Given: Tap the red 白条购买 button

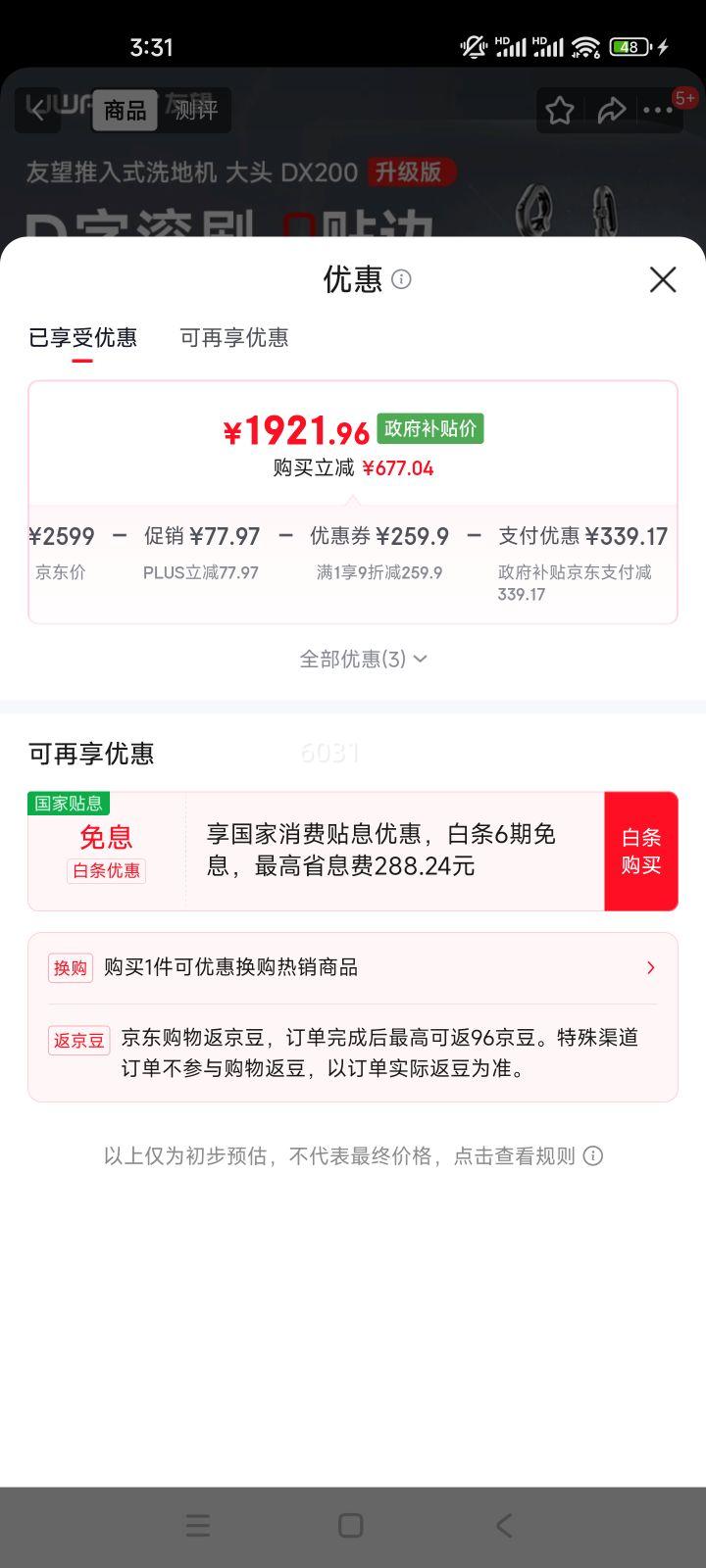Looking at the screenshot, I should coord(641,851).
